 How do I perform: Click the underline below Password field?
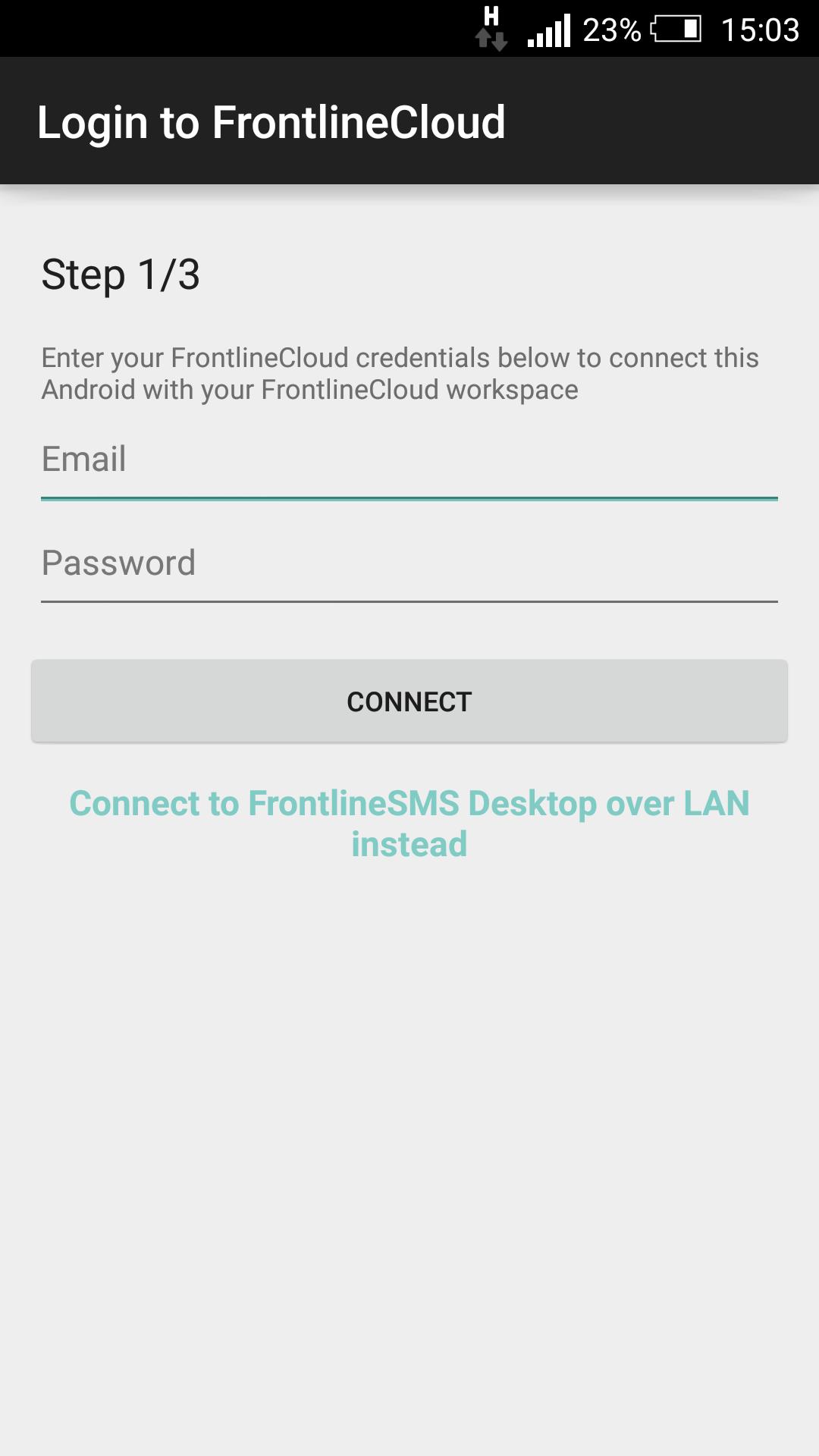click(x=409, y=603)
